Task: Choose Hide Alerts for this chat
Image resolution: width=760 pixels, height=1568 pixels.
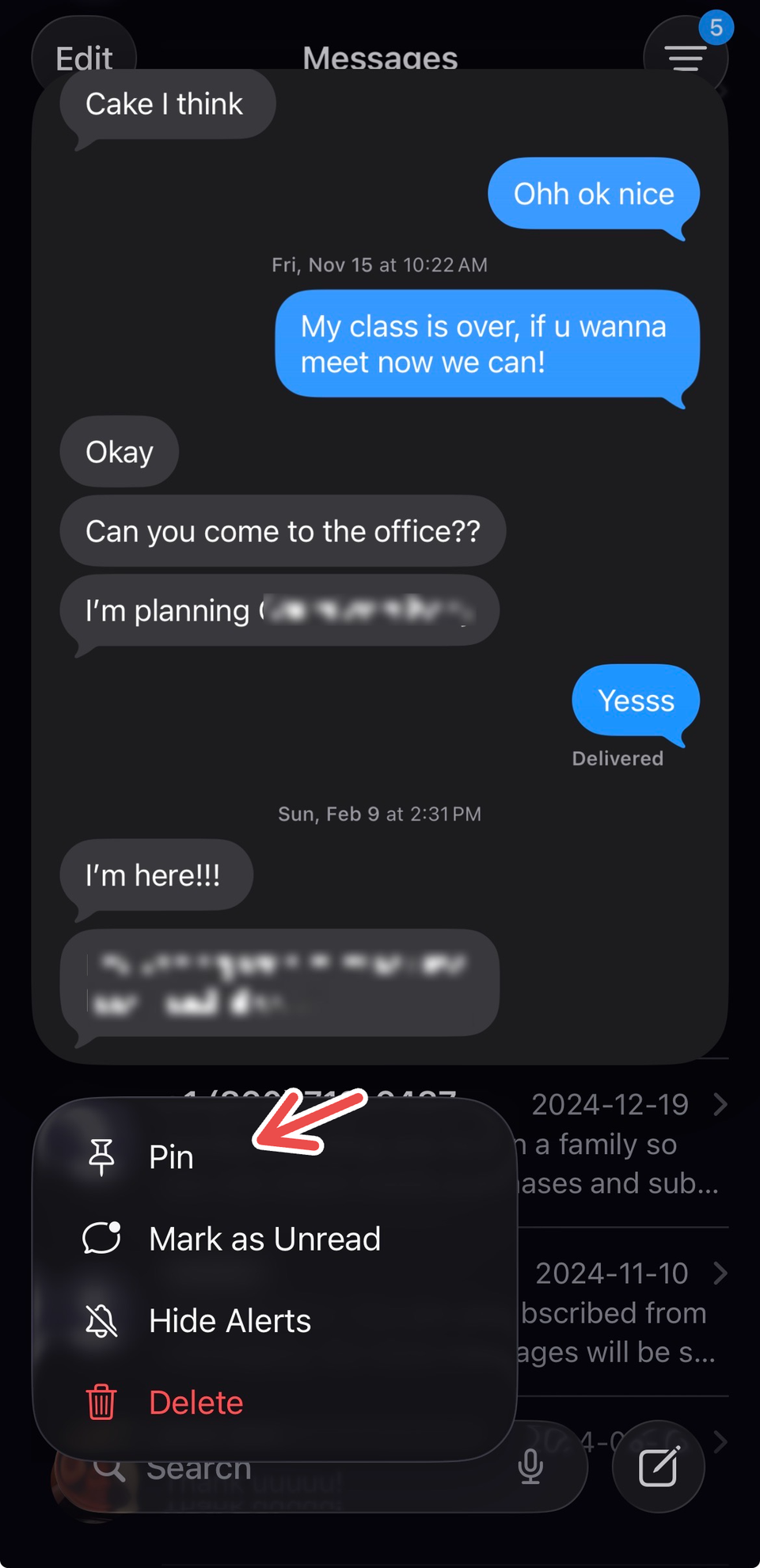Action: [230, 1321]
